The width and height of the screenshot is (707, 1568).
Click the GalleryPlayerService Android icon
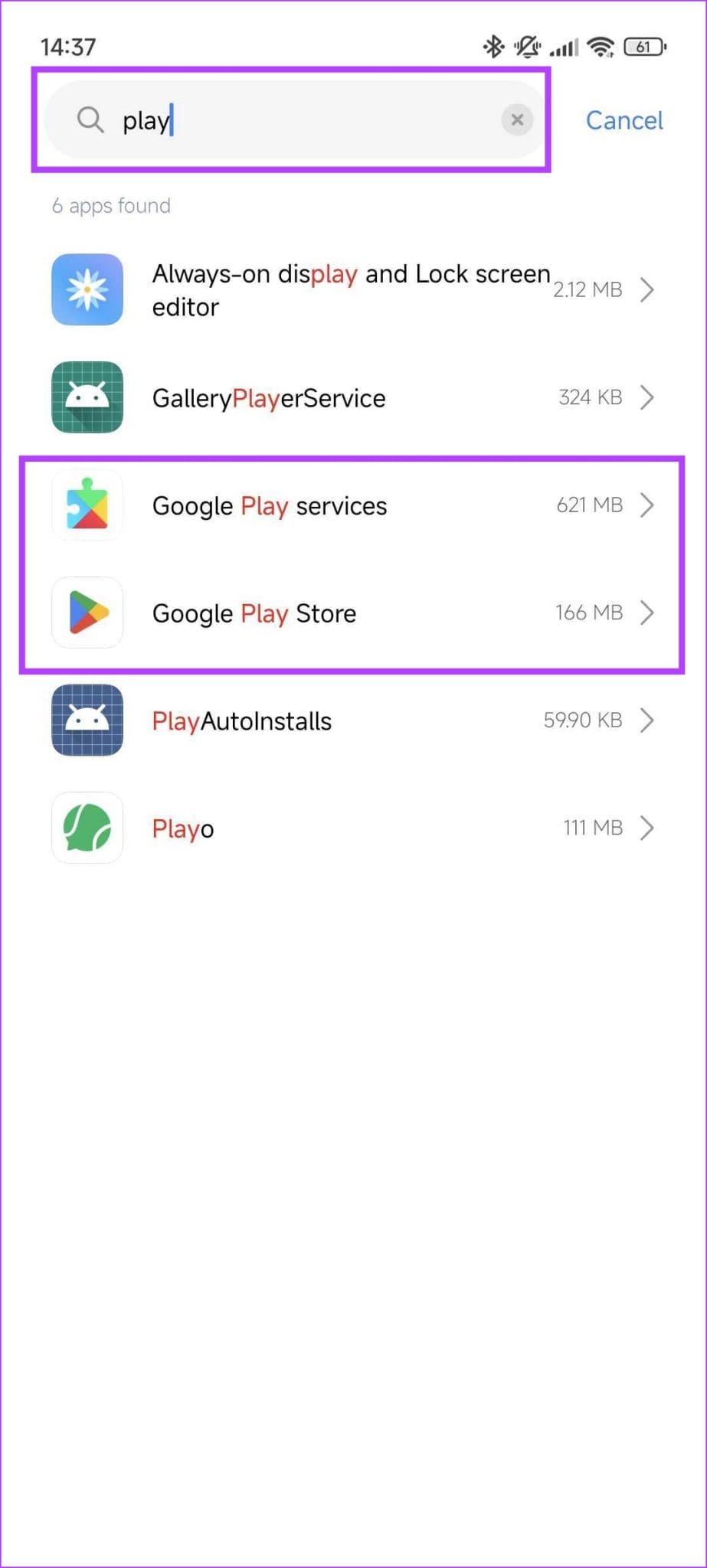(87, 397)
